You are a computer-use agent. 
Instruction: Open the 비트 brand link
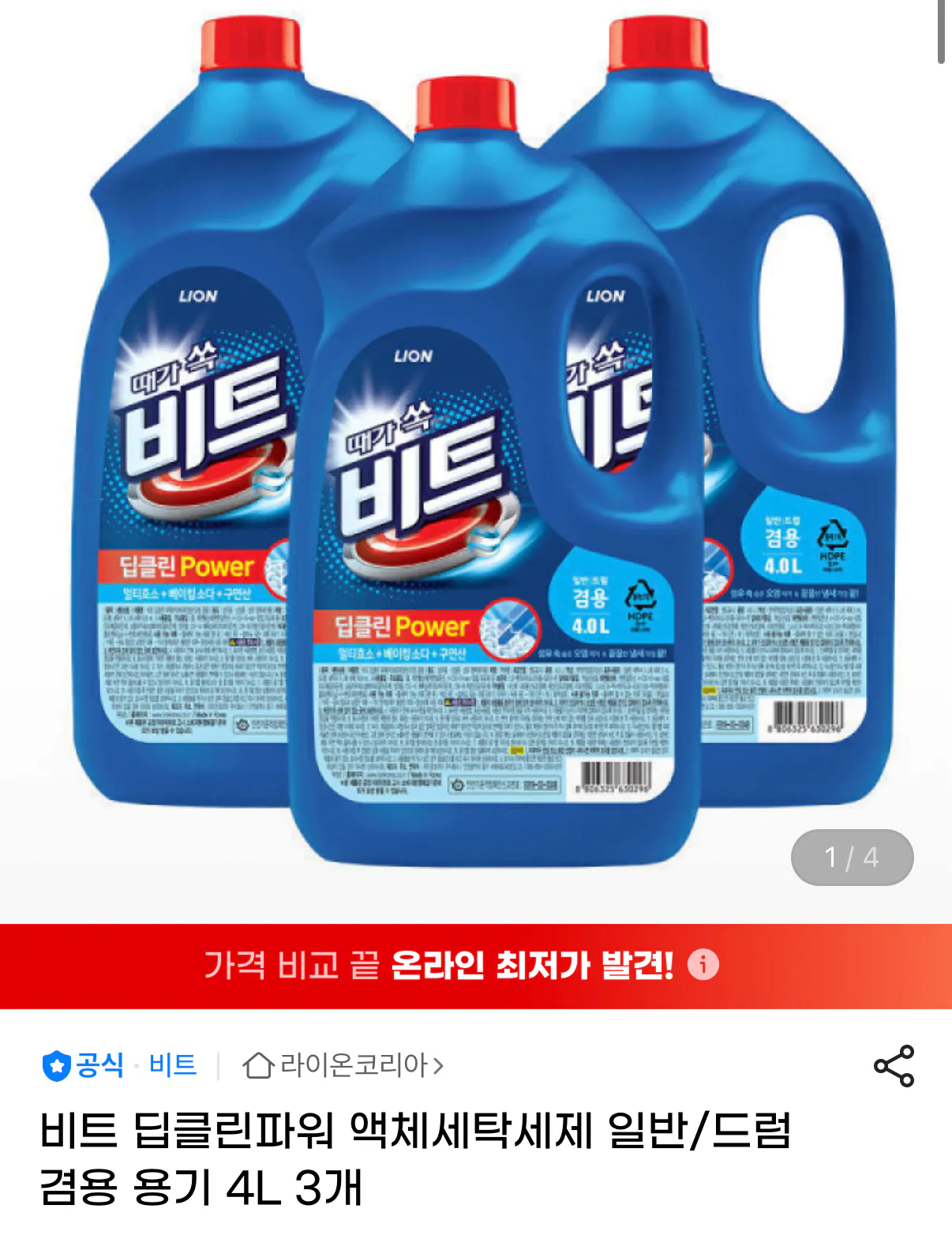(x=172, y=1064)
